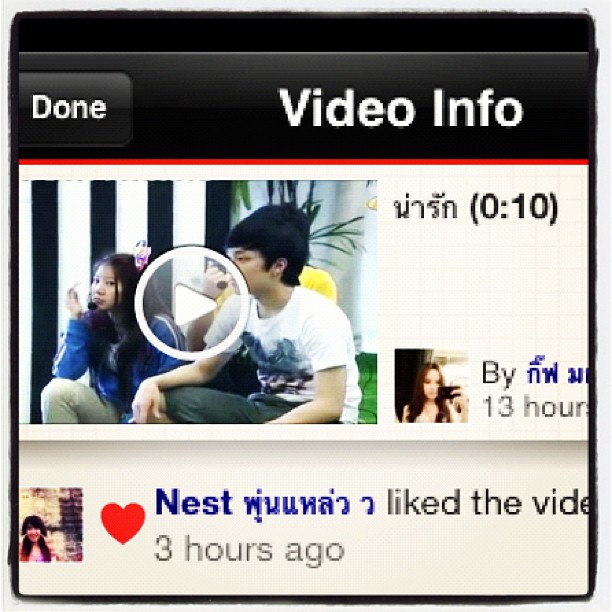
Task: Tap the Done button
Action: pyautogui.click(x=70, y=108)
